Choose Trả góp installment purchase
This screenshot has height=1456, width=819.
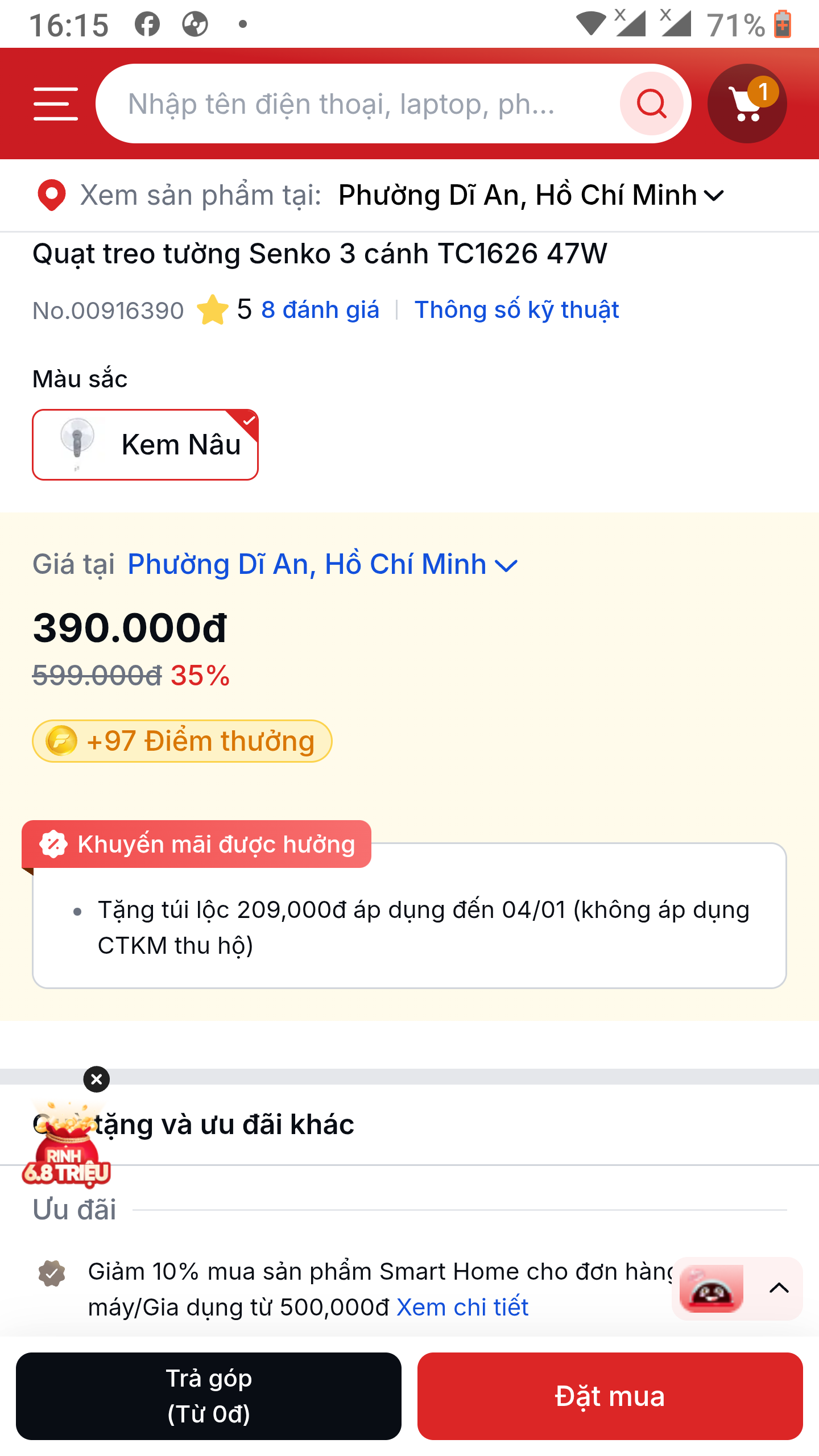209,1396
